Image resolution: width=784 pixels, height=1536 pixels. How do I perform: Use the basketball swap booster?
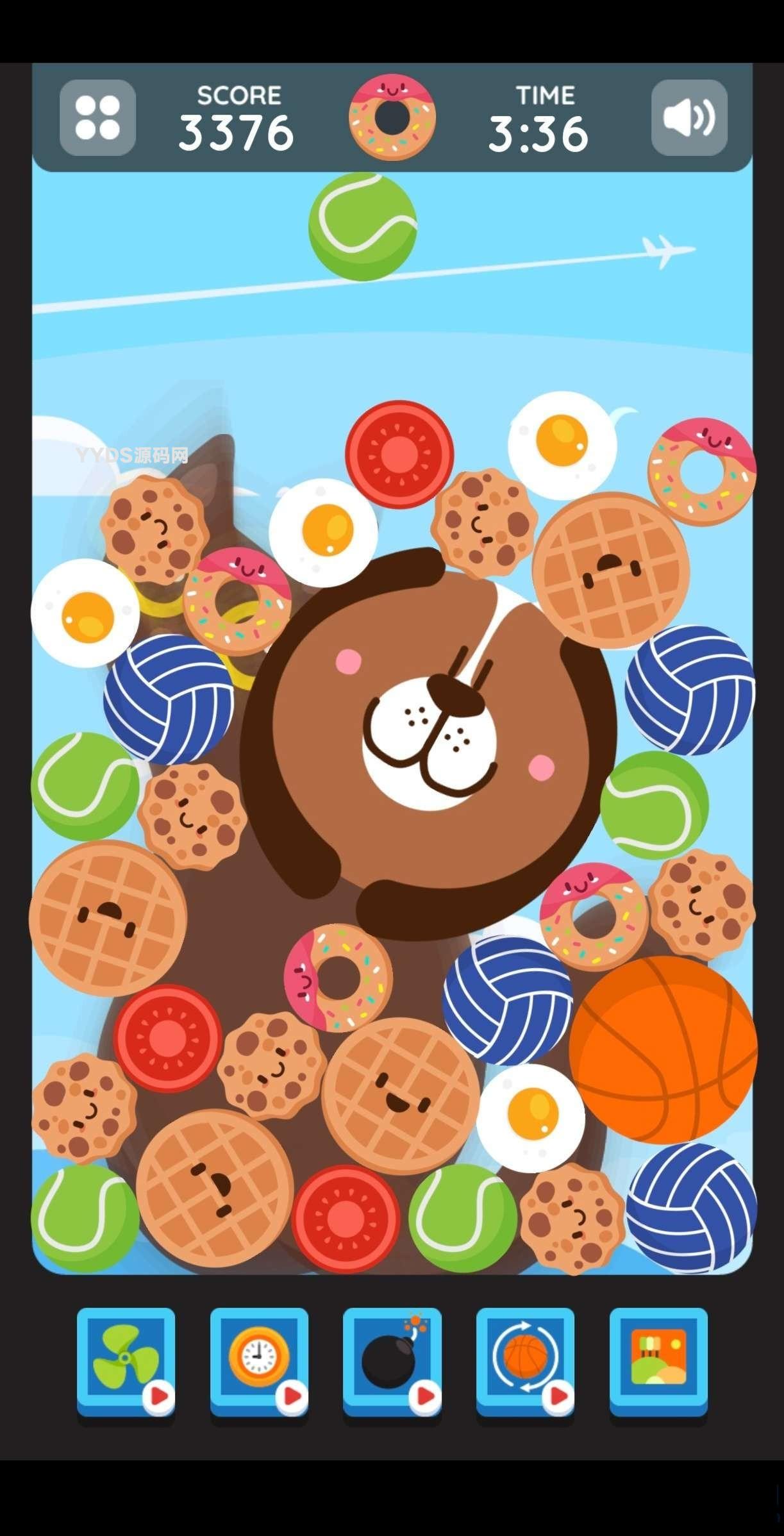pos(525,1362)
